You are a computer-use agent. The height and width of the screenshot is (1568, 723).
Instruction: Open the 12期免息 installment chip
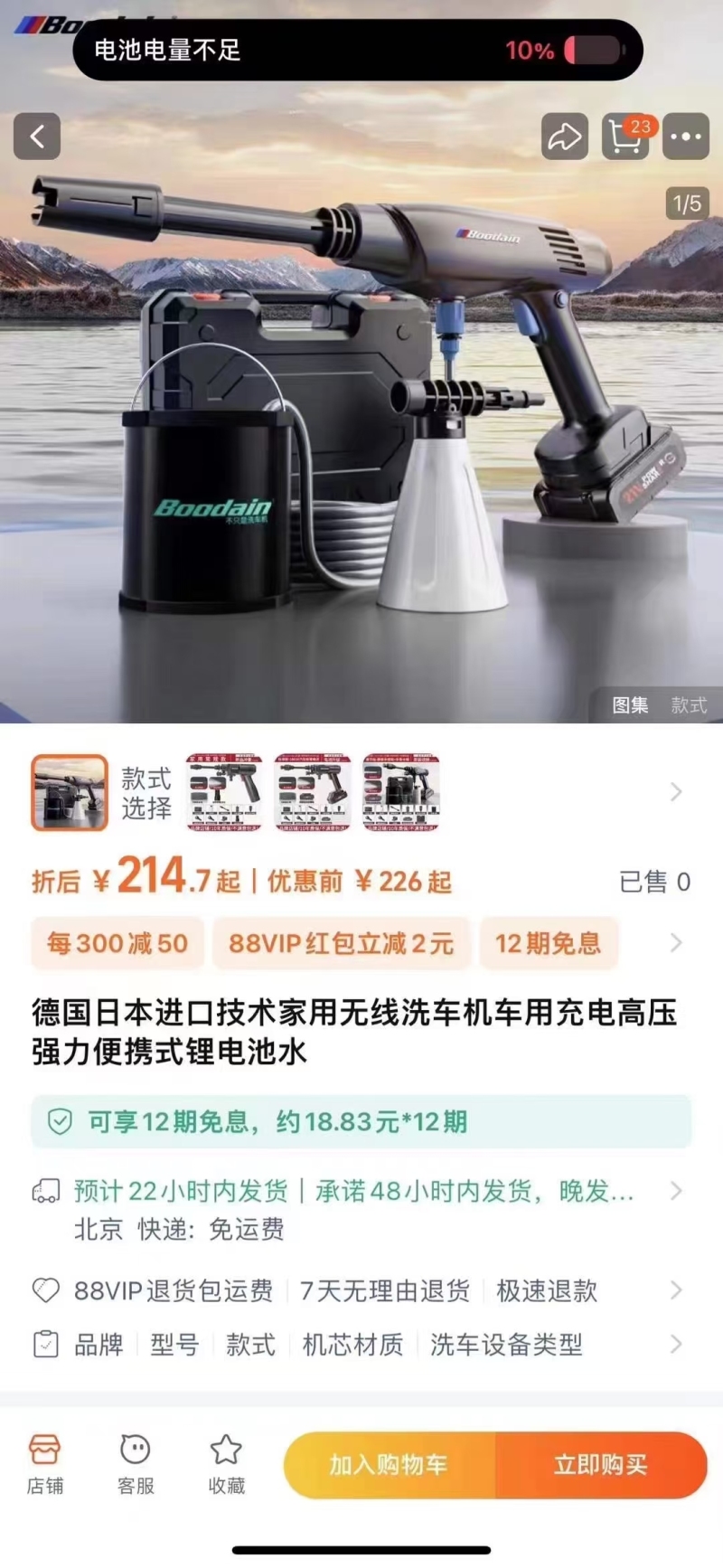(x=548, y=943)
